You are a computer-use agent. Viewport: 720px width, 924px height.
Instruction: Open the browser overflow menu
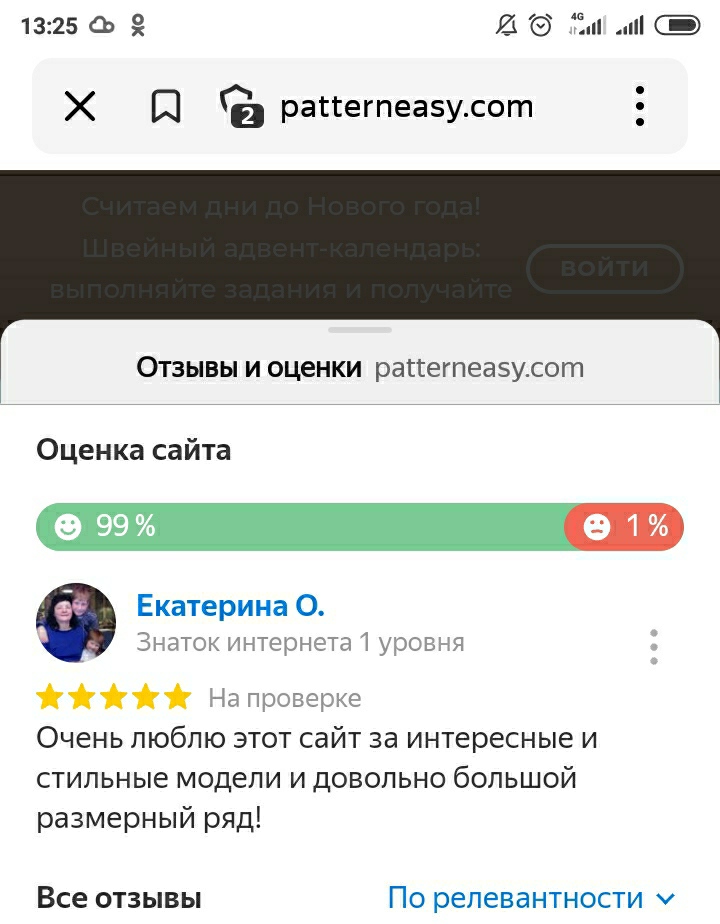point(640,106)
